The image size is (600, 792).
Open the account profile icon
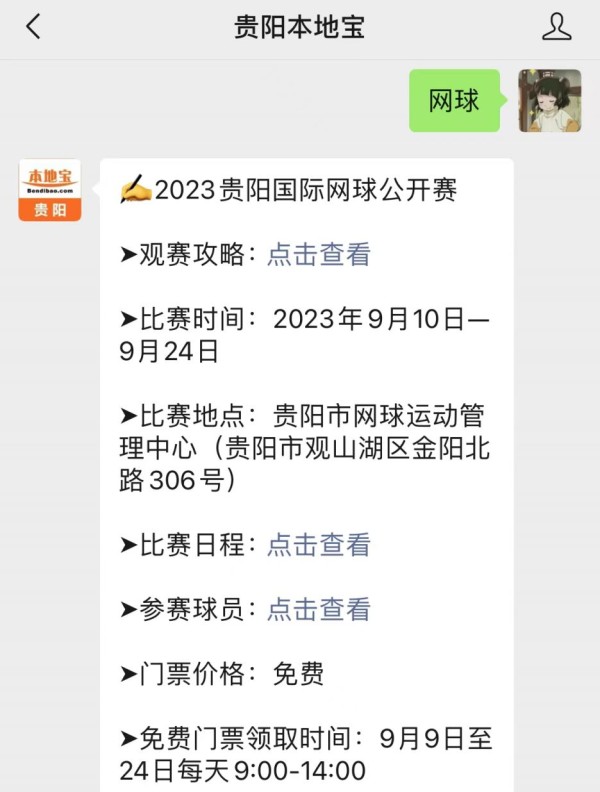[556, 27]
